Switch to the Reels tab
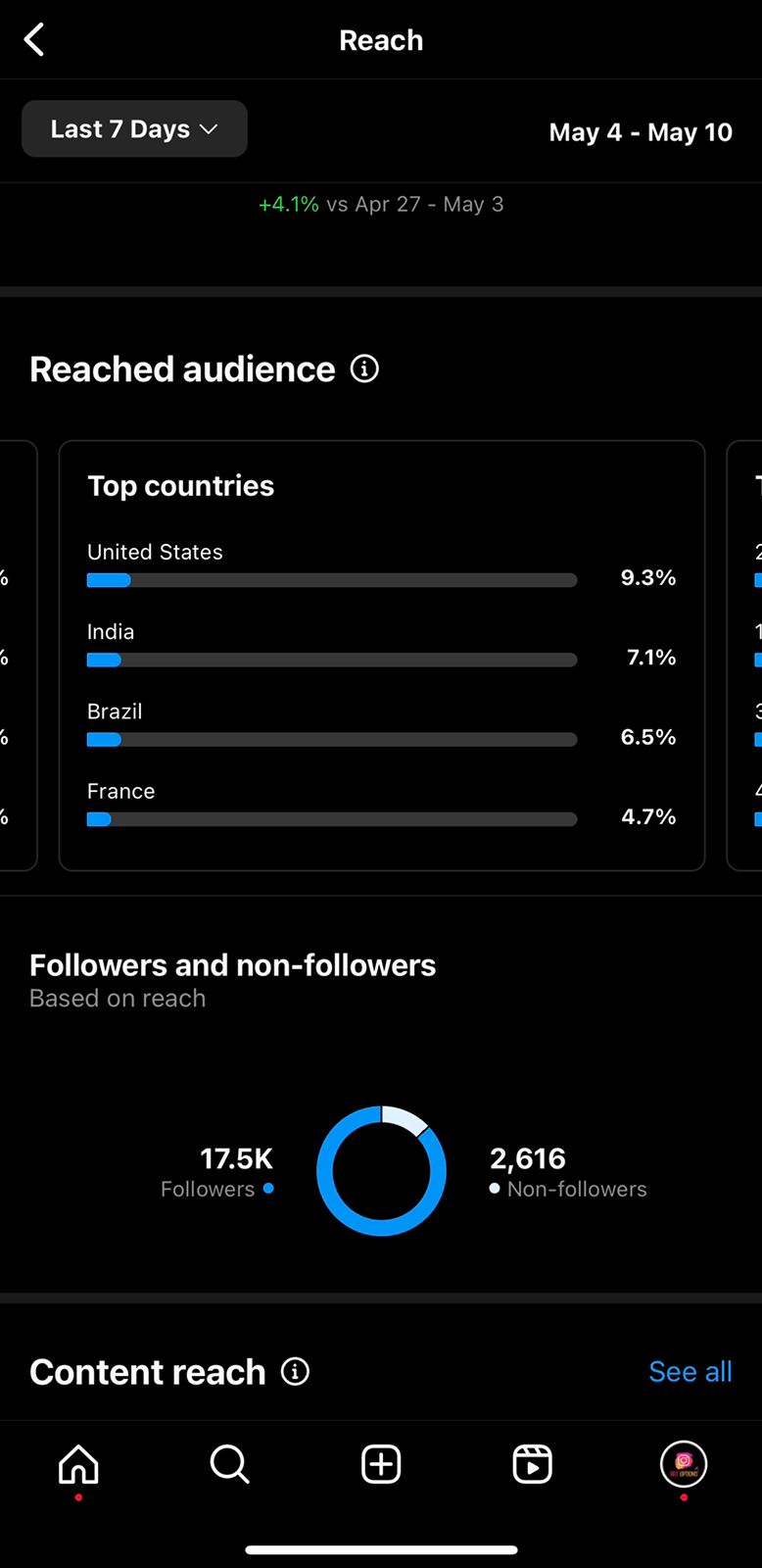This screenshot has height=1568, width=762. coord(532,1464)
